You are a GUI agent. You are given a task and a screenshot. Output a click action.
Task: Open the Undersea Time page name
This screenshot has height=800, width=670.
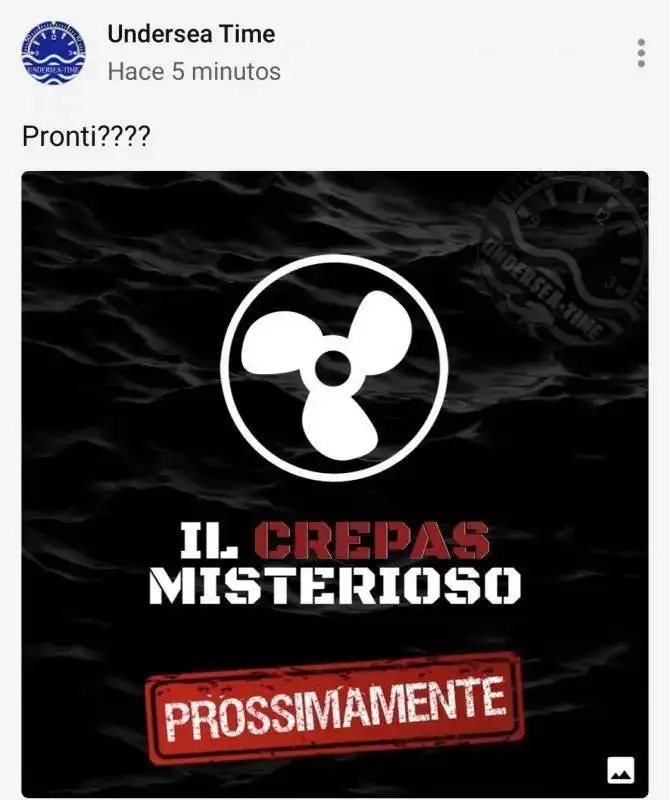pyautogui.click(x=191, y=34)
